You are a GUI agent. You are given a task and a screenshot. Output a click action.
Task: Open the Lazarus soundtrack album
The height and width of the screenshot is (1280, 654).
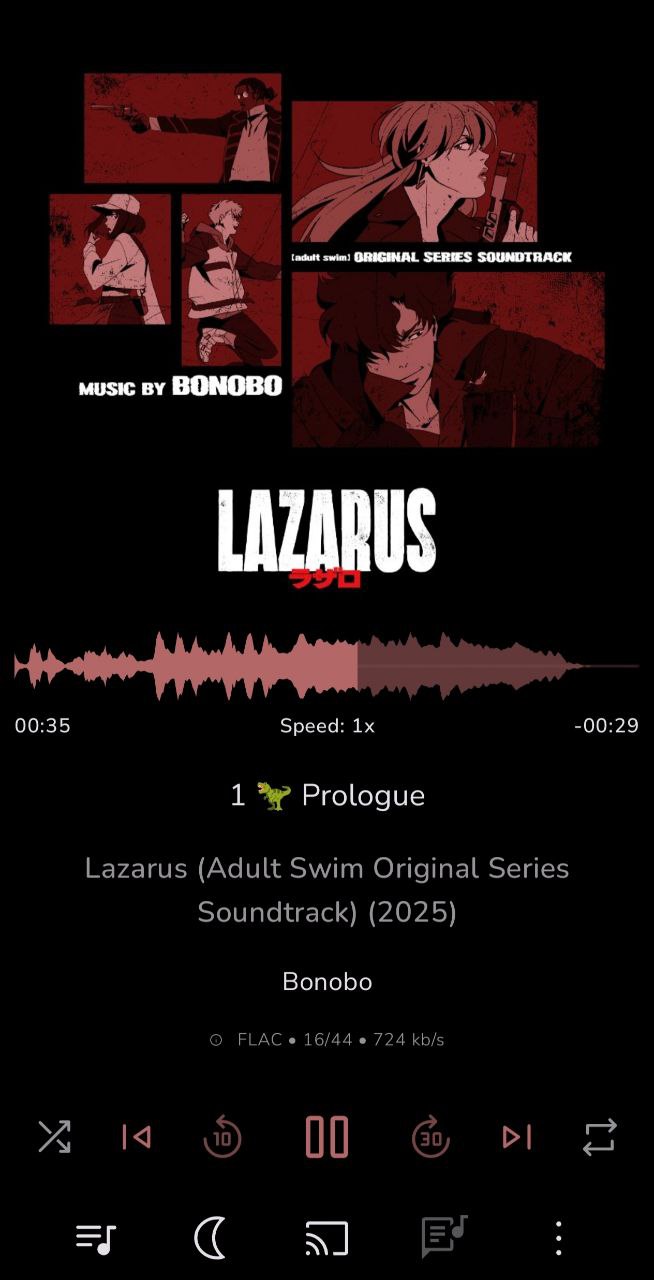[x=327, y=890]
